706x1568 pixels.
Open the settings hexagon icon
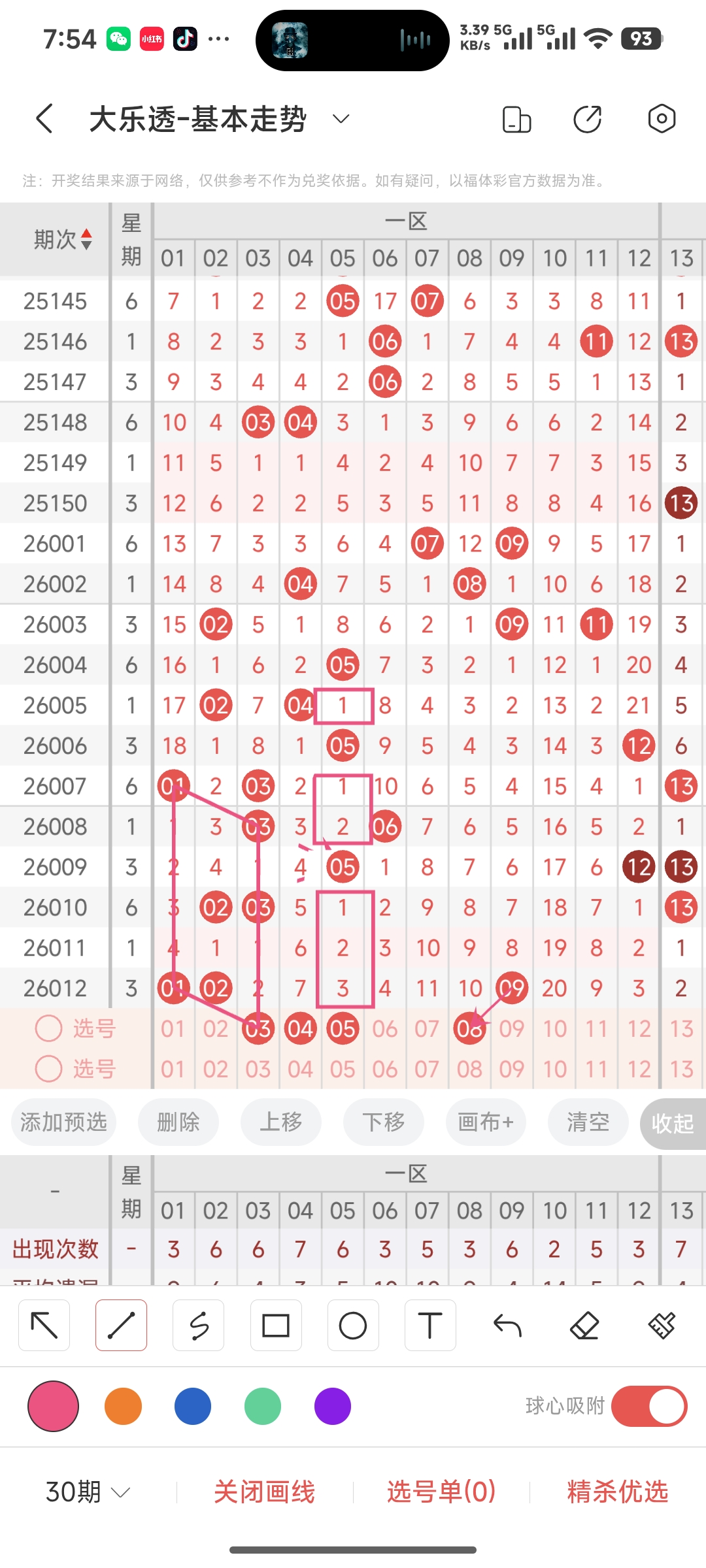[661, 119]
